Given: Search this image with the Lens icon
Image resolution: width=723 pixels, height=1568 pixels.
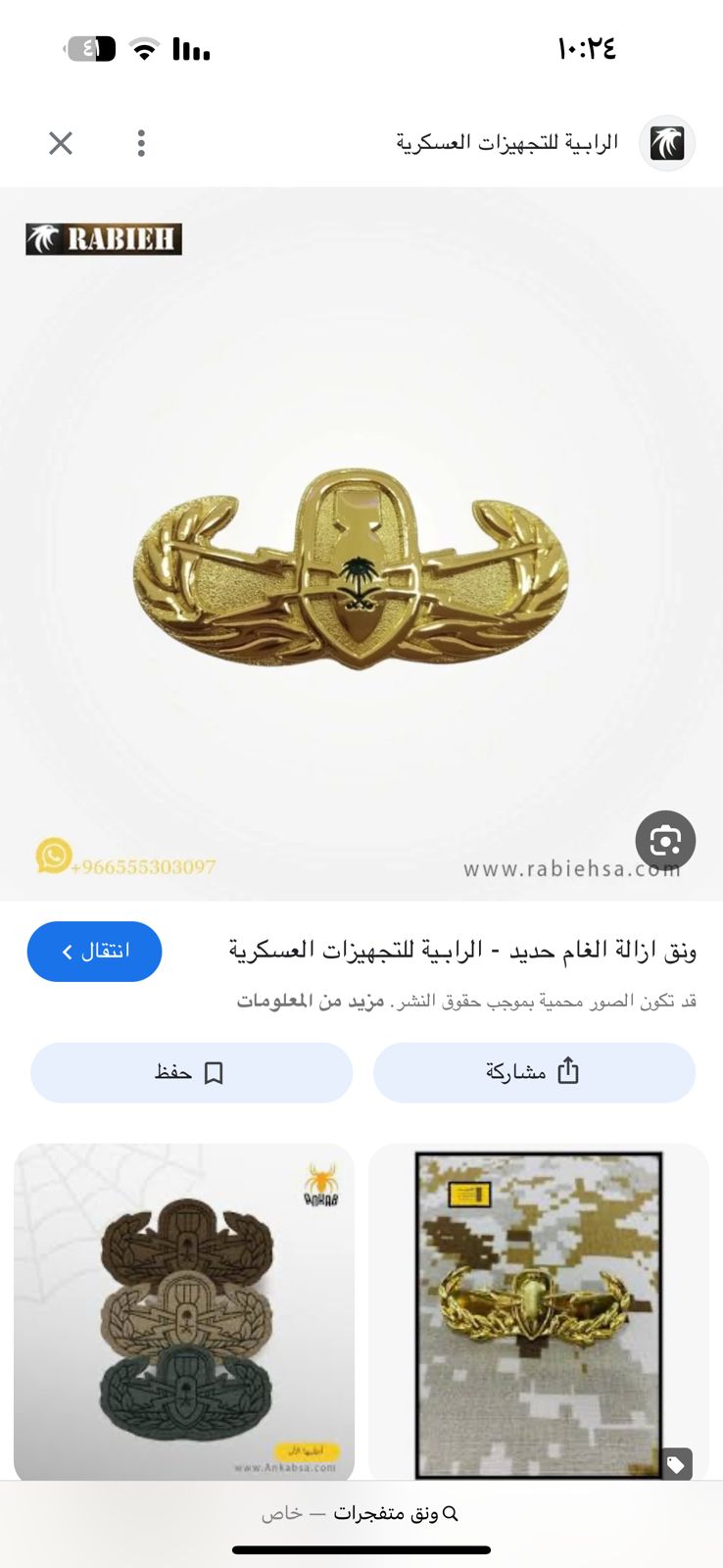Looking at the screenshot, I should pos(665,841).
